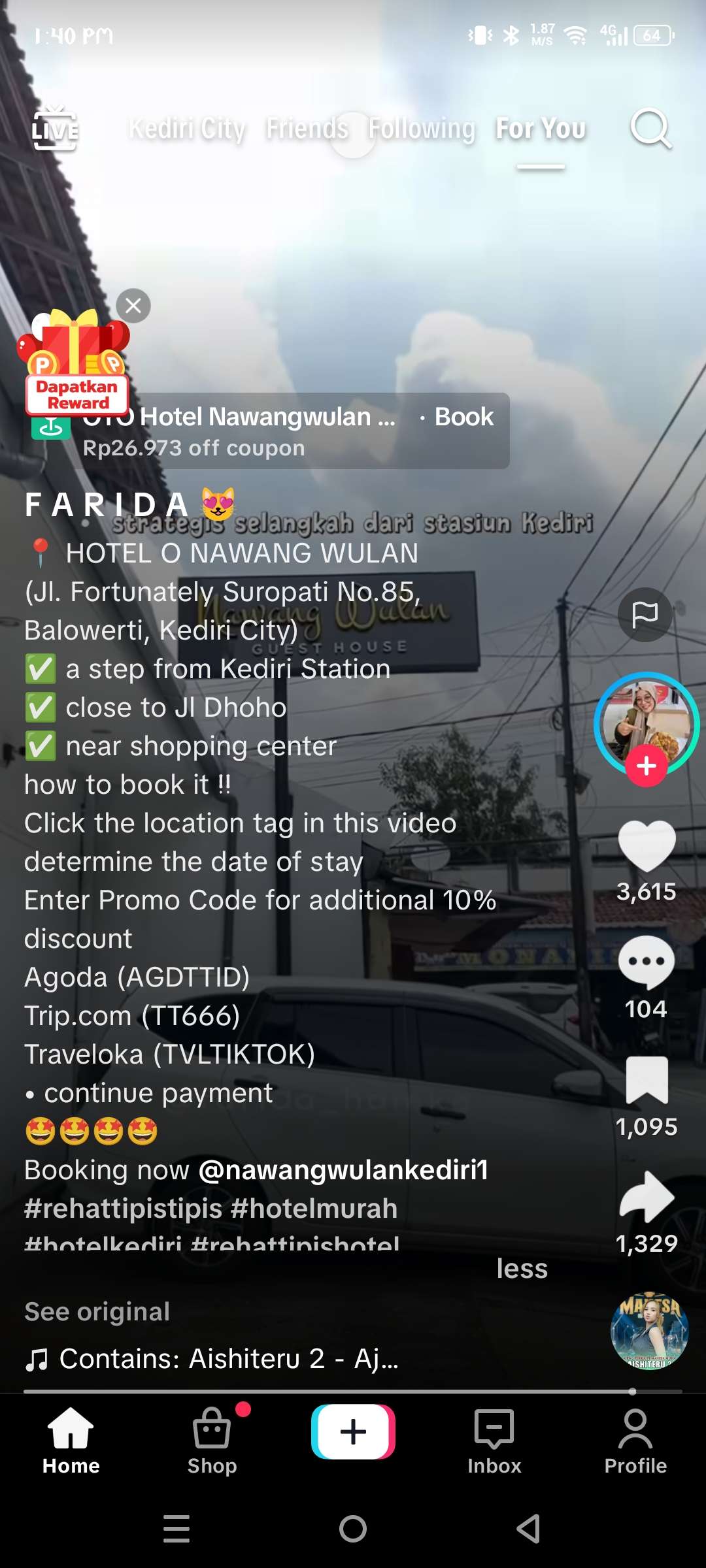Follow the creator with the plus button

[x=646, y=766]
